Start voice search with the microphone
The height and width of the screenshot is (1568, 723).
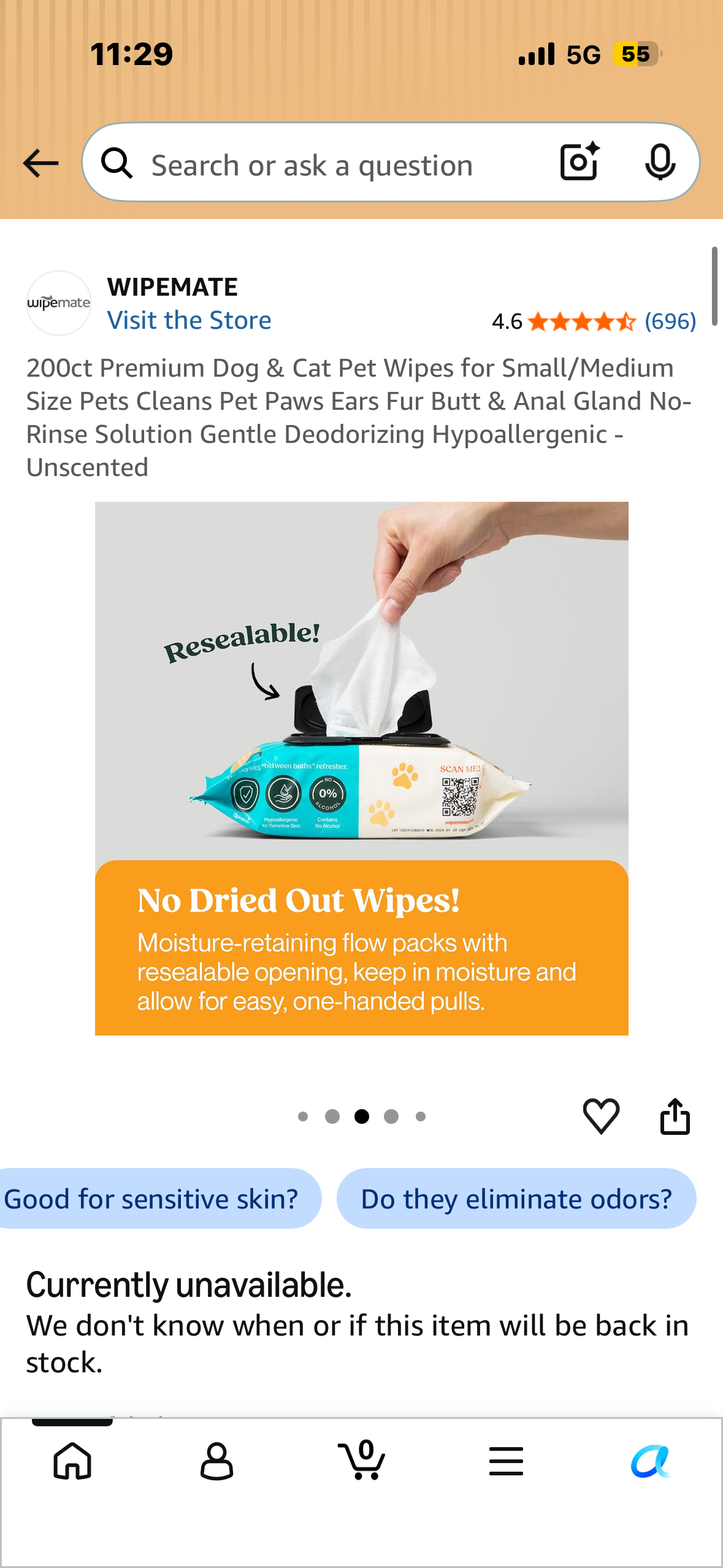point(660,163)
